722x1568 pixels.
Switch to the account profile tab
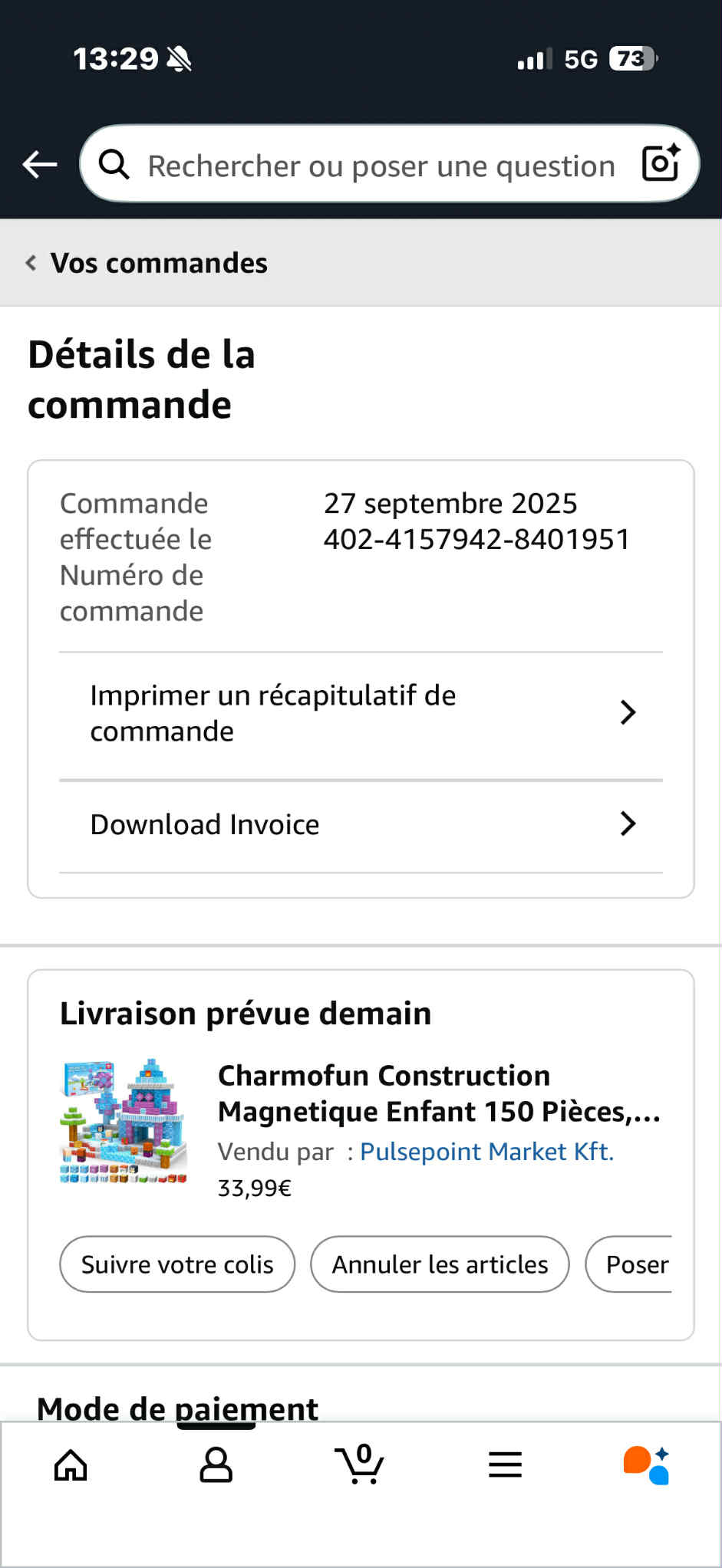coord(216,1465)
